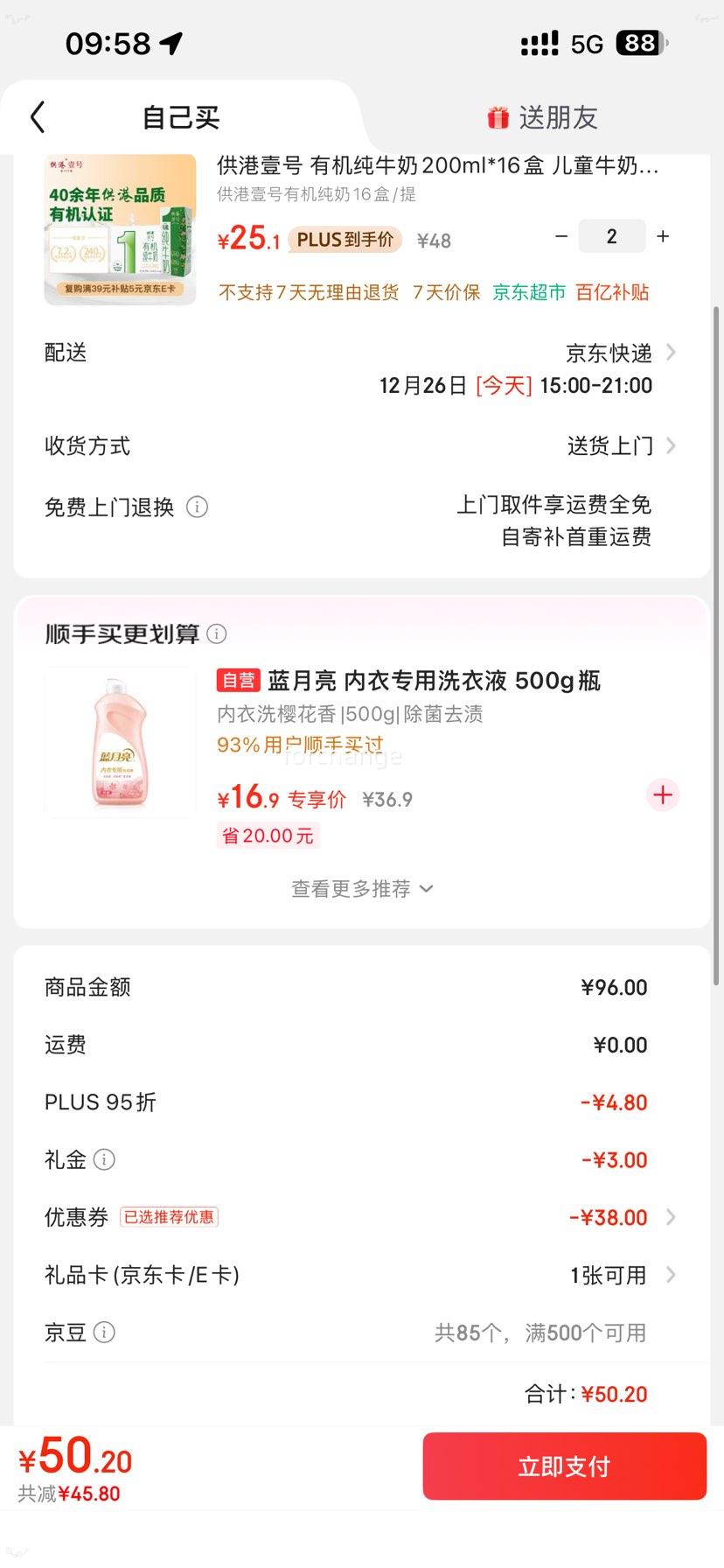This screenshot has height=1568, width=724.
Task: Click the 百亿补贴 subsidy label
Action: tap(611, 291)
